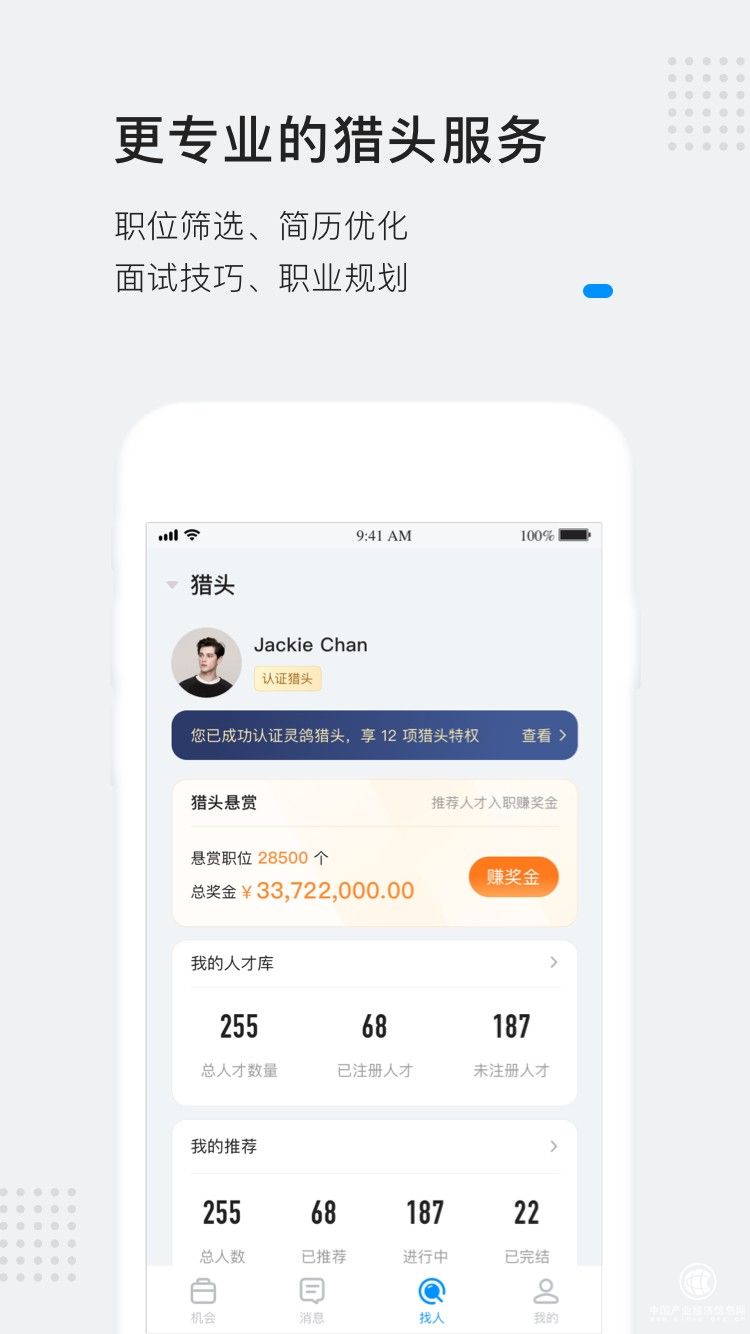The width and height of the screenshot is (750, 1334).
Task: Tap the Wi-Fi icon in status bar
Action: click(x=193, y=535)
